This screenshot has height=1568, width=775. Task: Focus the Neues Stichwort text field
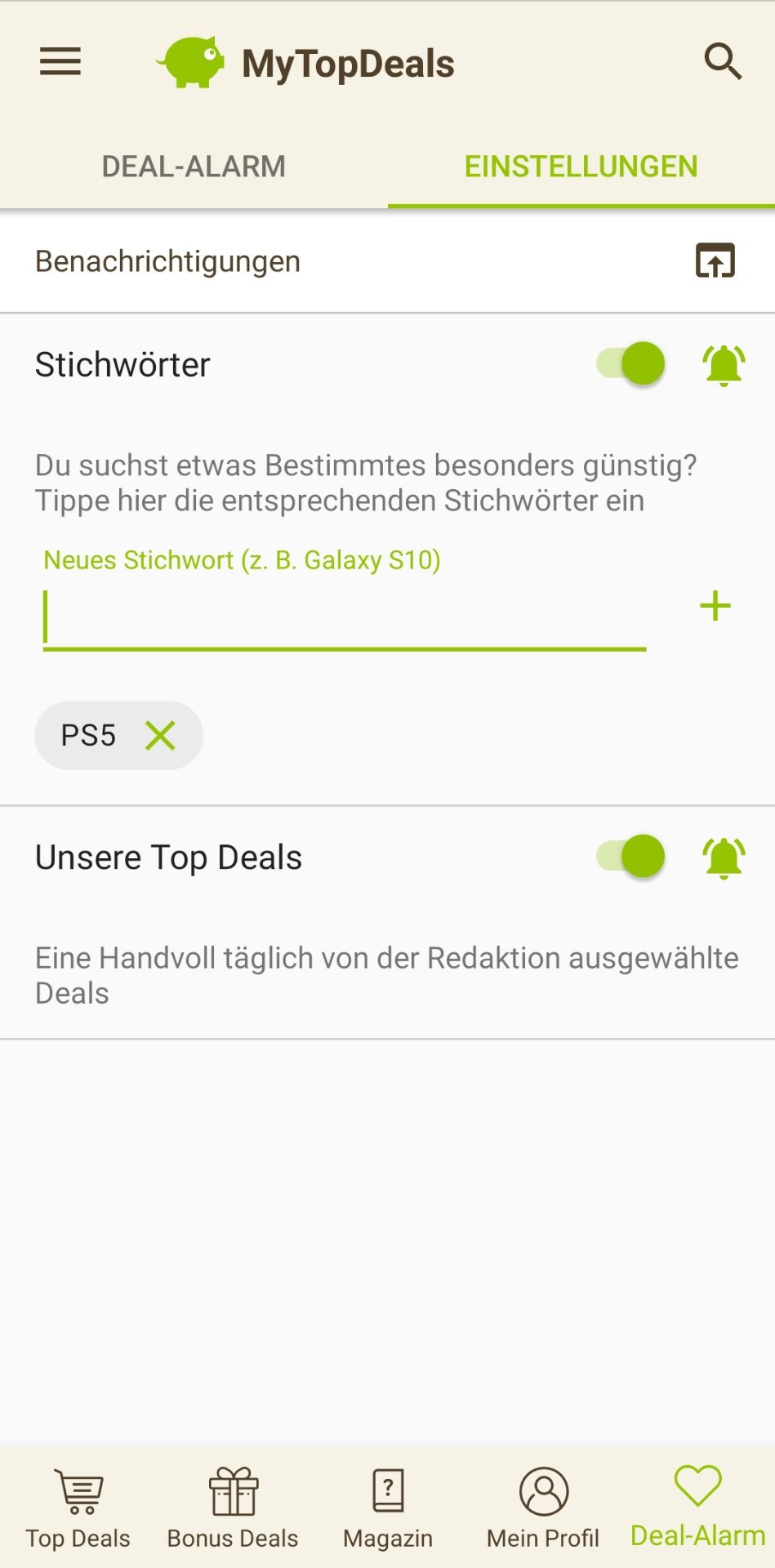point(343,618)
